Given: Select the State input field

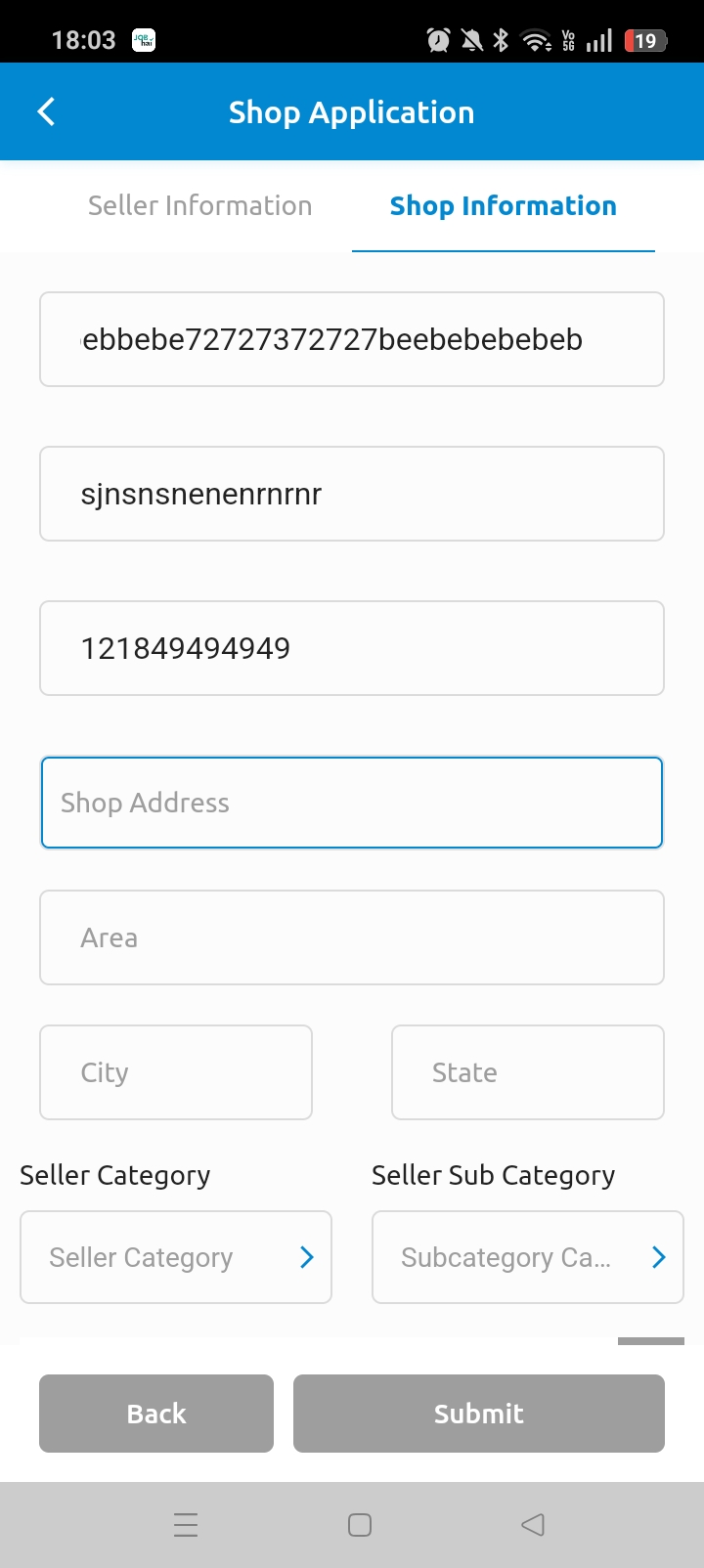Looking at the screenshot, I should pyautogui.click(x=528, y=1072).
